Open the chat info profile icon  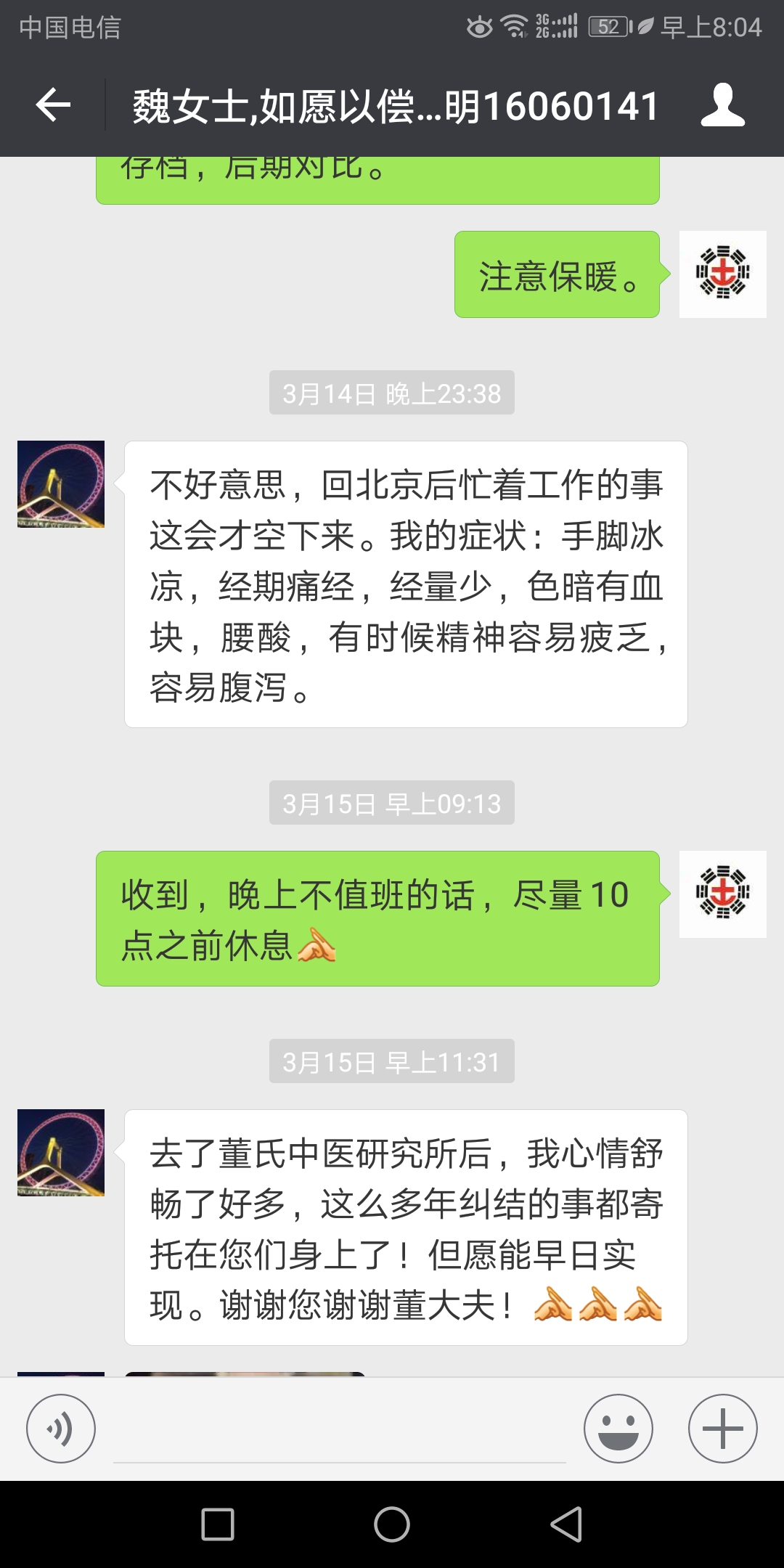(x=722, y=106)
